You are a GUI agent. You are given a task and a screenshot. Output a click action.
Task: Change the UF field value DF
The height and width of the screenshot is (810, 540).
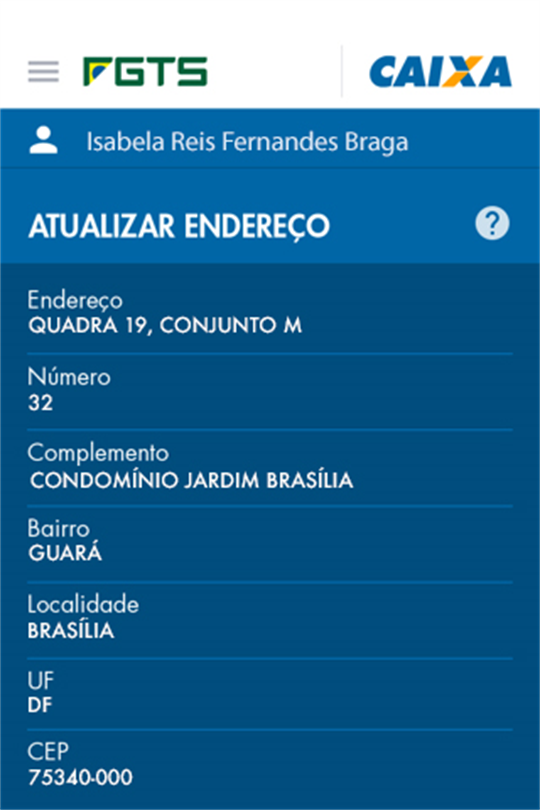270,694
